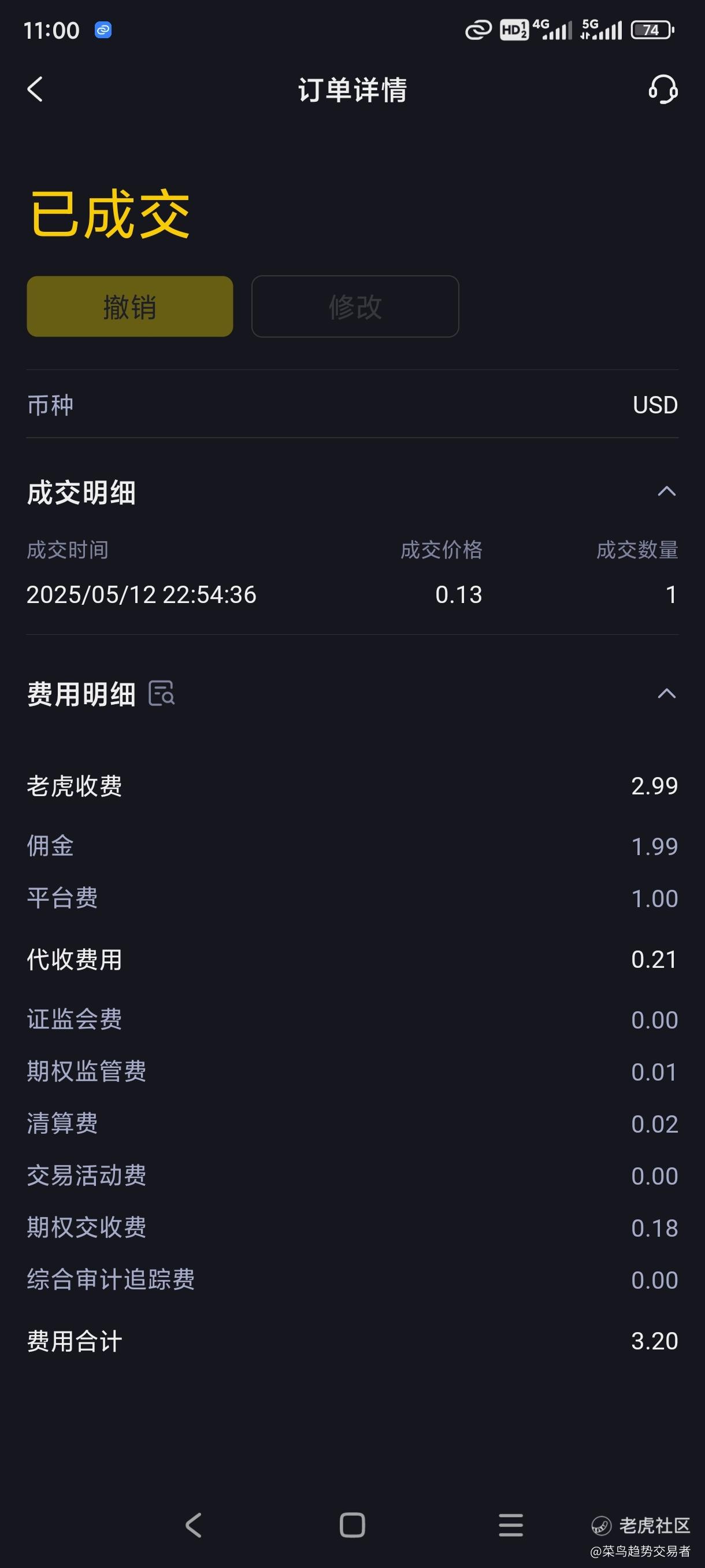Tap the 撤销 button

click(129, 306)
